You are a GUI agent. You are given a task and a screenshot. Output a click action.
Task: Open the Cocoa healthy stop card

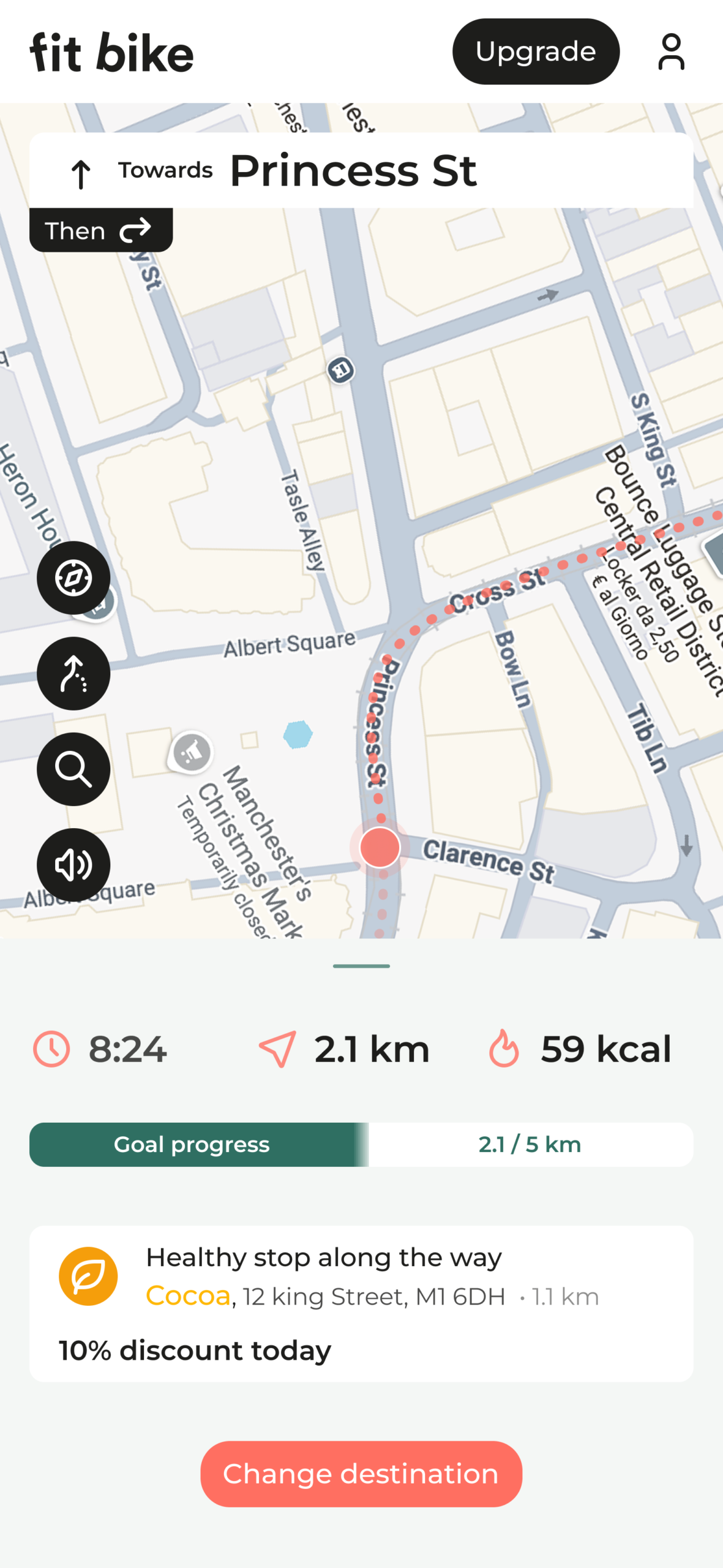tap(361, 1303)
